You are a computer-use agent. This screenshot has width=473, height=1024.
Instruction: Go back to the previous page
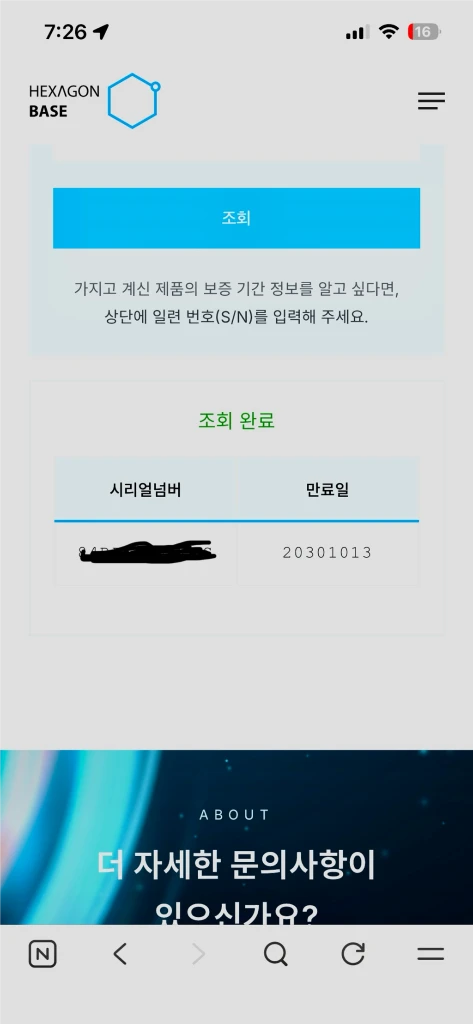[x=120, y=954]
